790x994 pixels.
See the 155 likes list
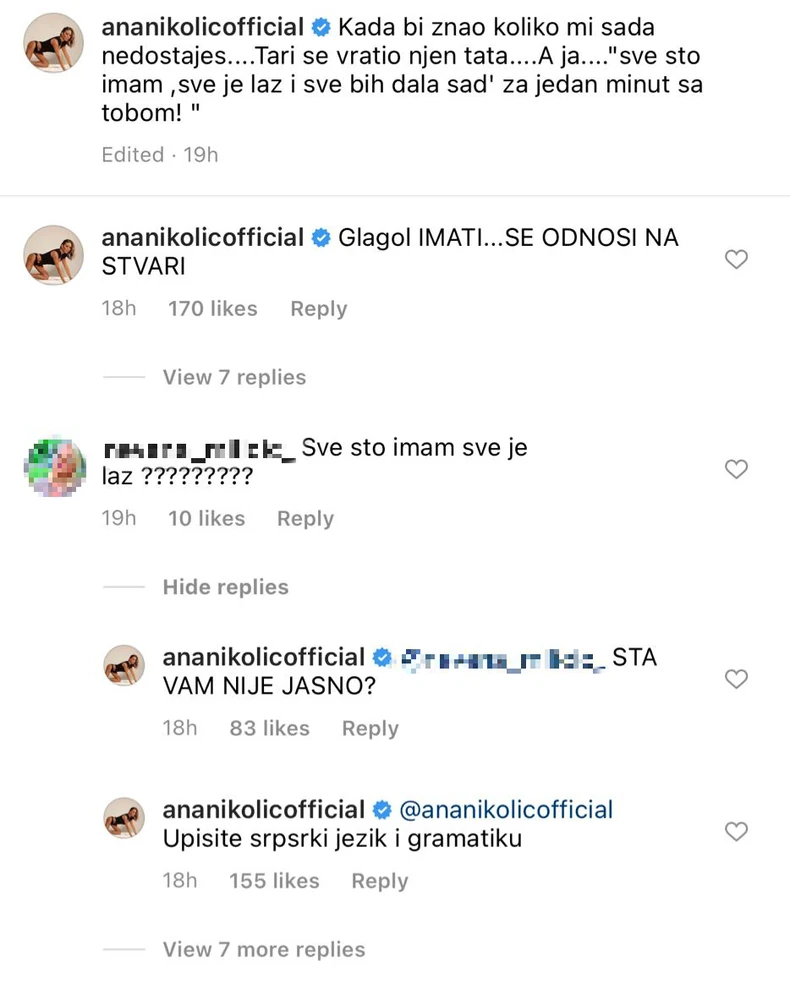pos(274,881)
